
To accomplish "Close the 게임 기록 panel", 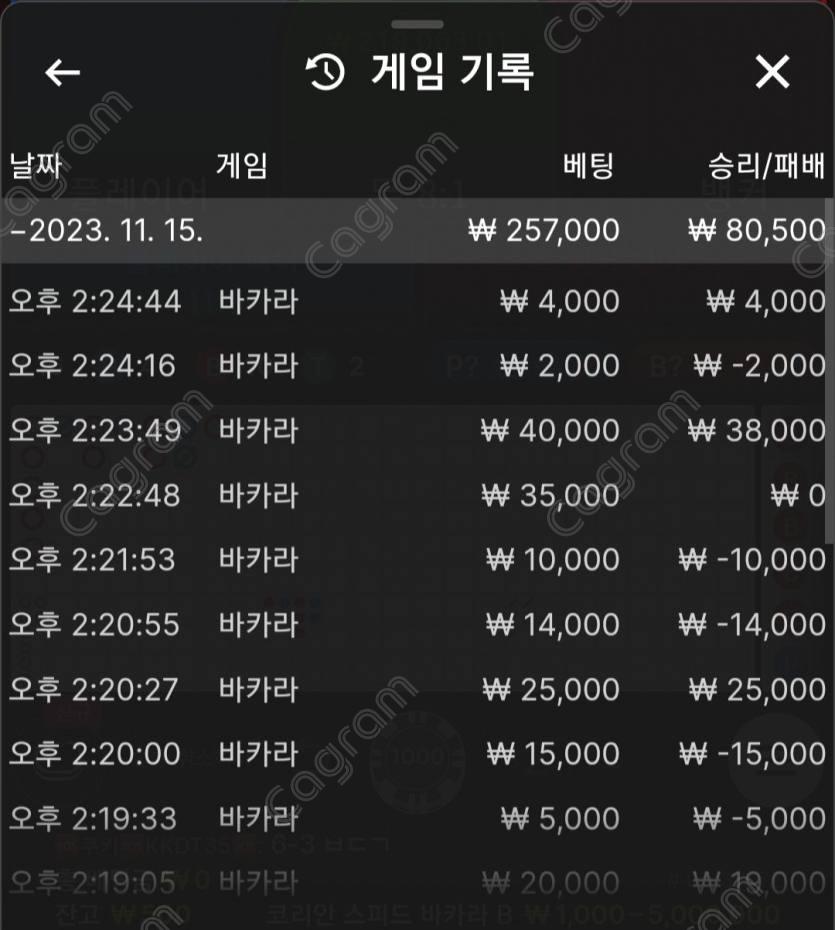I will click(x=772, y=72).
